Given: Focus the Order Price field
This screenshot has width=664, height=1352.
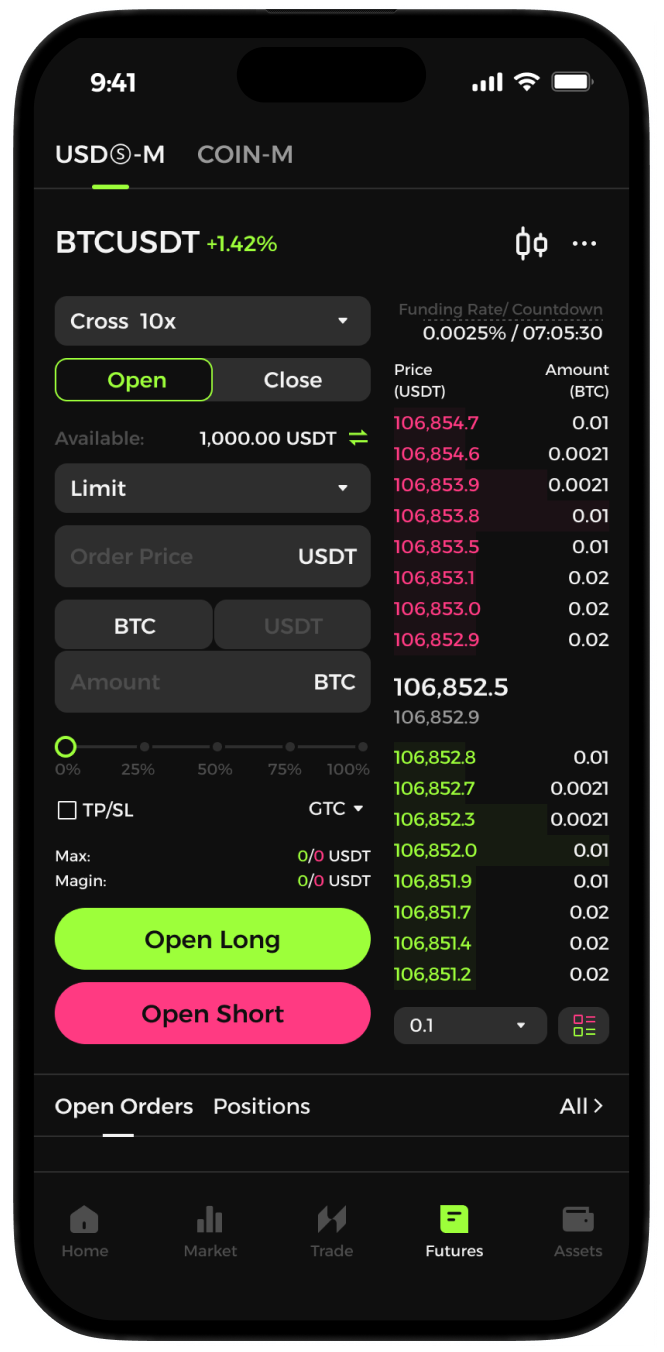Looking at the screenshot, I should click(x=213, y=557).
